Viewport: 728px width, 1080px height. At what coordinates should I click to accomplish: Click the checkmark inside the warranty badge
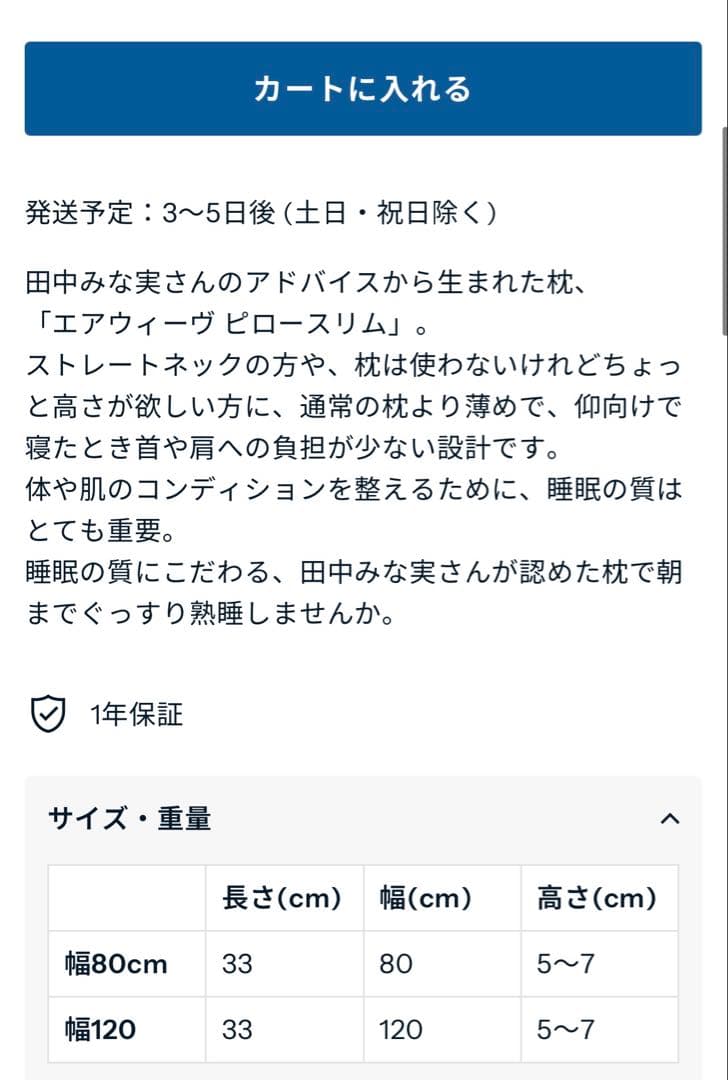(48, 714)
